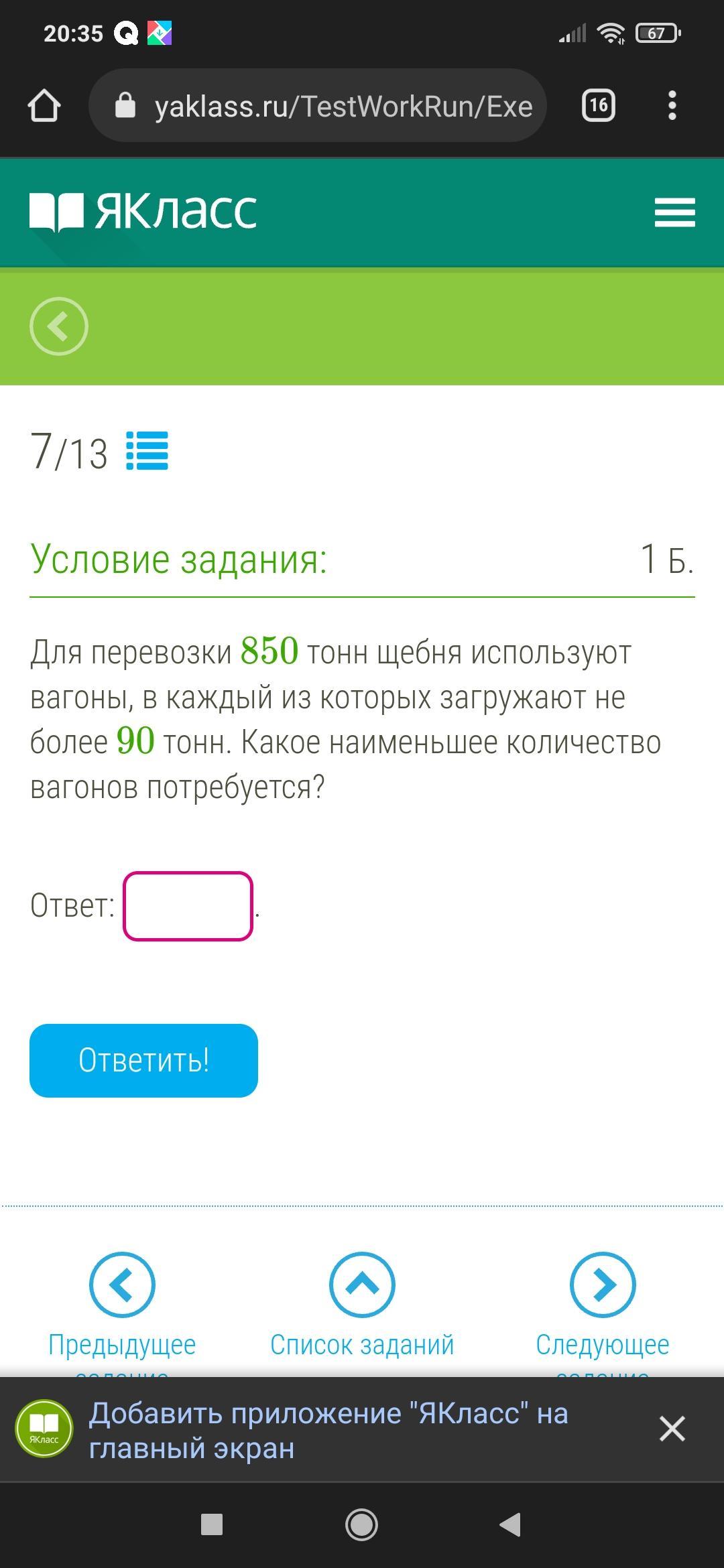Add the ЯКласс app to the home screen

coord(328,1430)
